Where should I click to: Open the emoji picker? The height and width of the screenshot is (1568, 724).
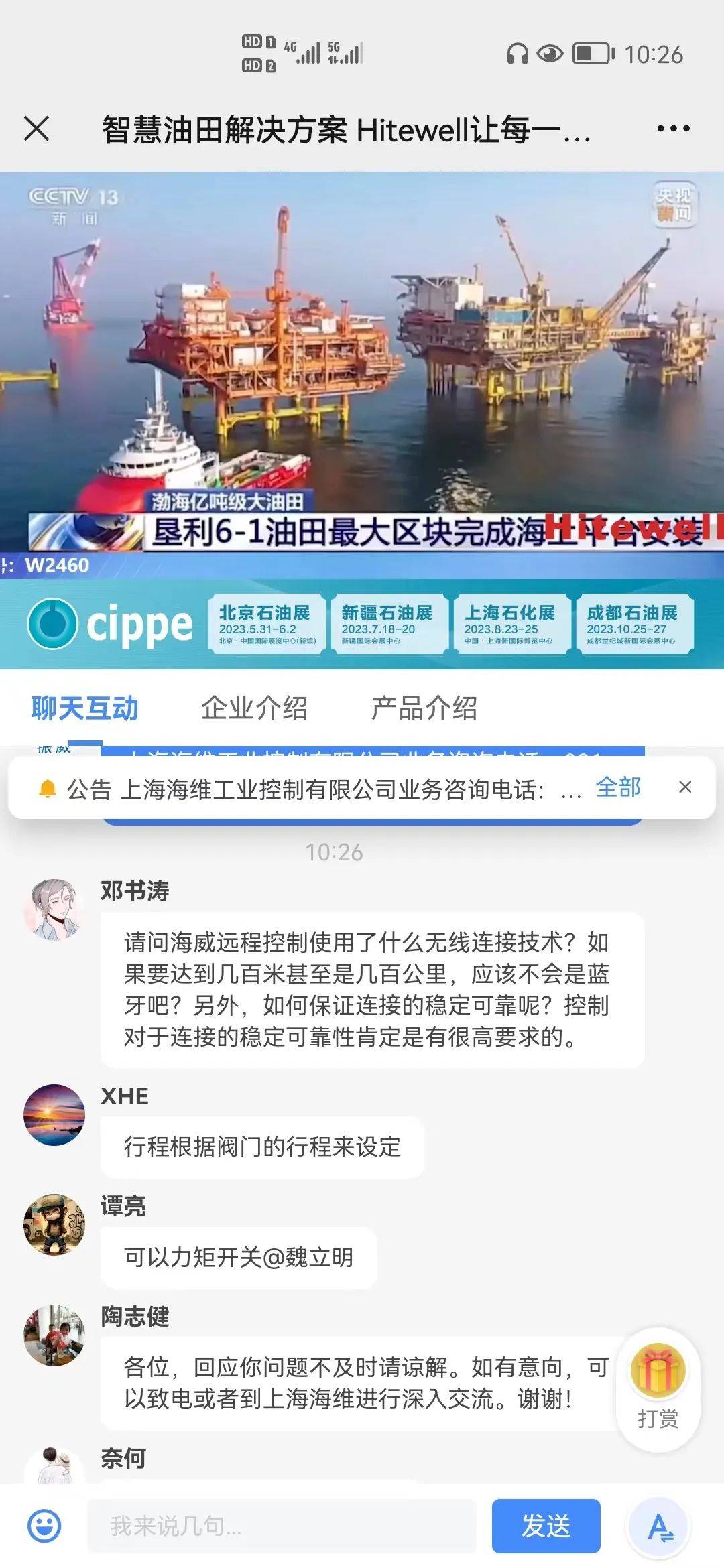tap(44, 1526)
